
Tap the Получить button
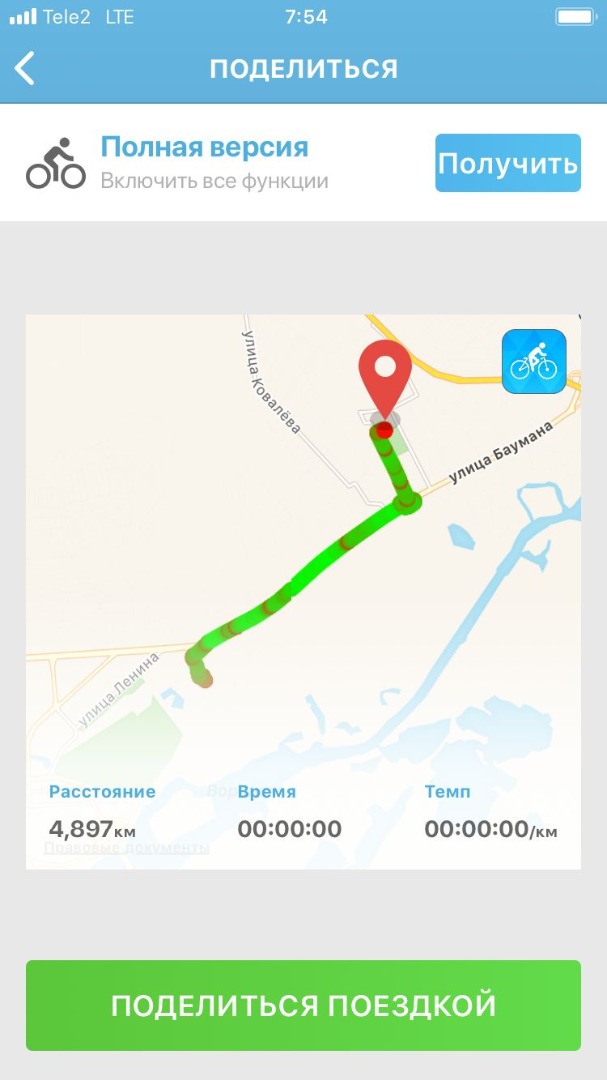[x=508, y=163]
